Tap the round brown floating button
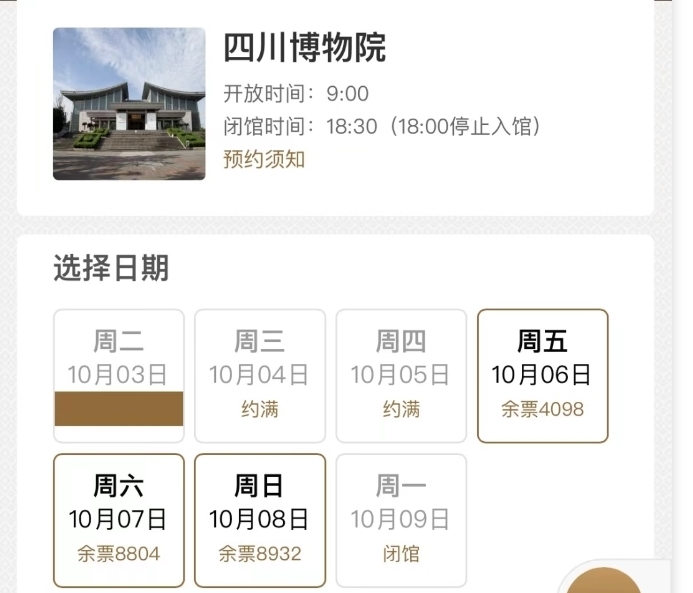 [604, 582]
